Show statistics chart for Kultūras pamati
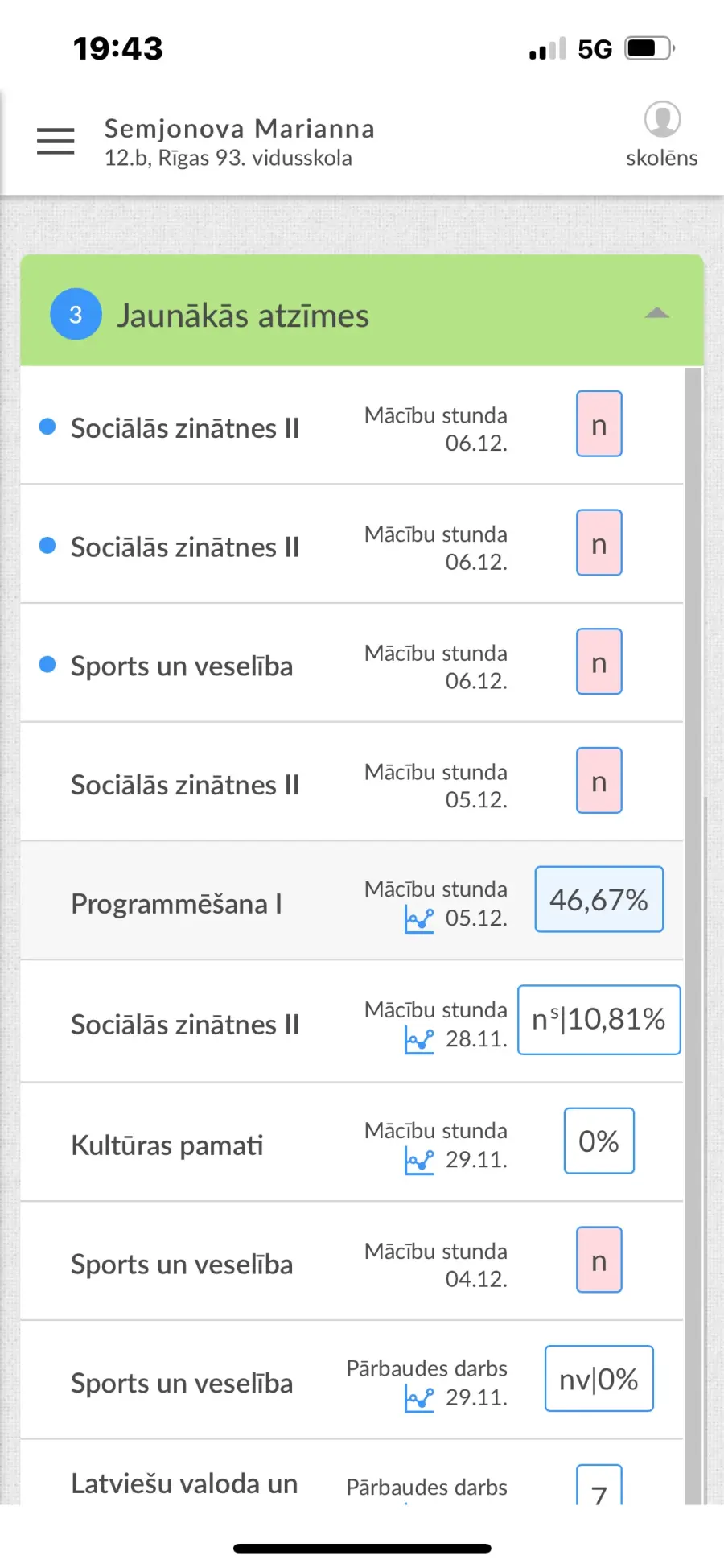Screen dimensions: 724x1568 (419, 1160)
